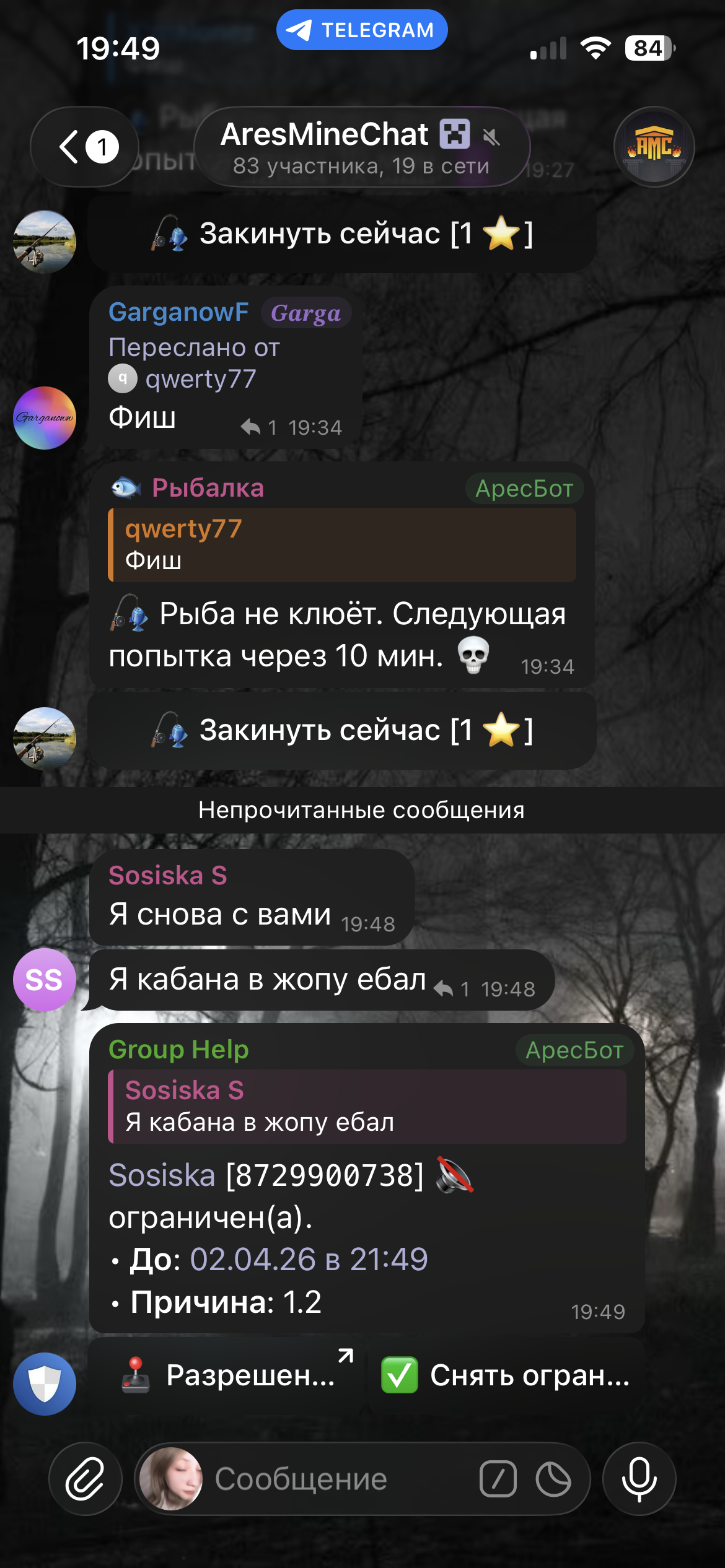
Task: Open forwarded source qwerty77
Action: point(200,379)
